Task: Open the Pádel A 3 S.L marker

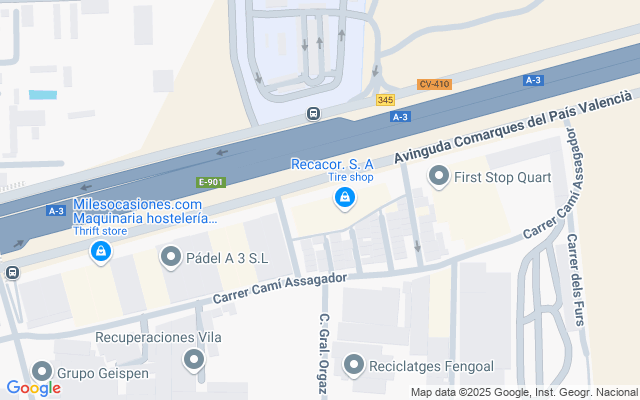Action: point(171,258)
